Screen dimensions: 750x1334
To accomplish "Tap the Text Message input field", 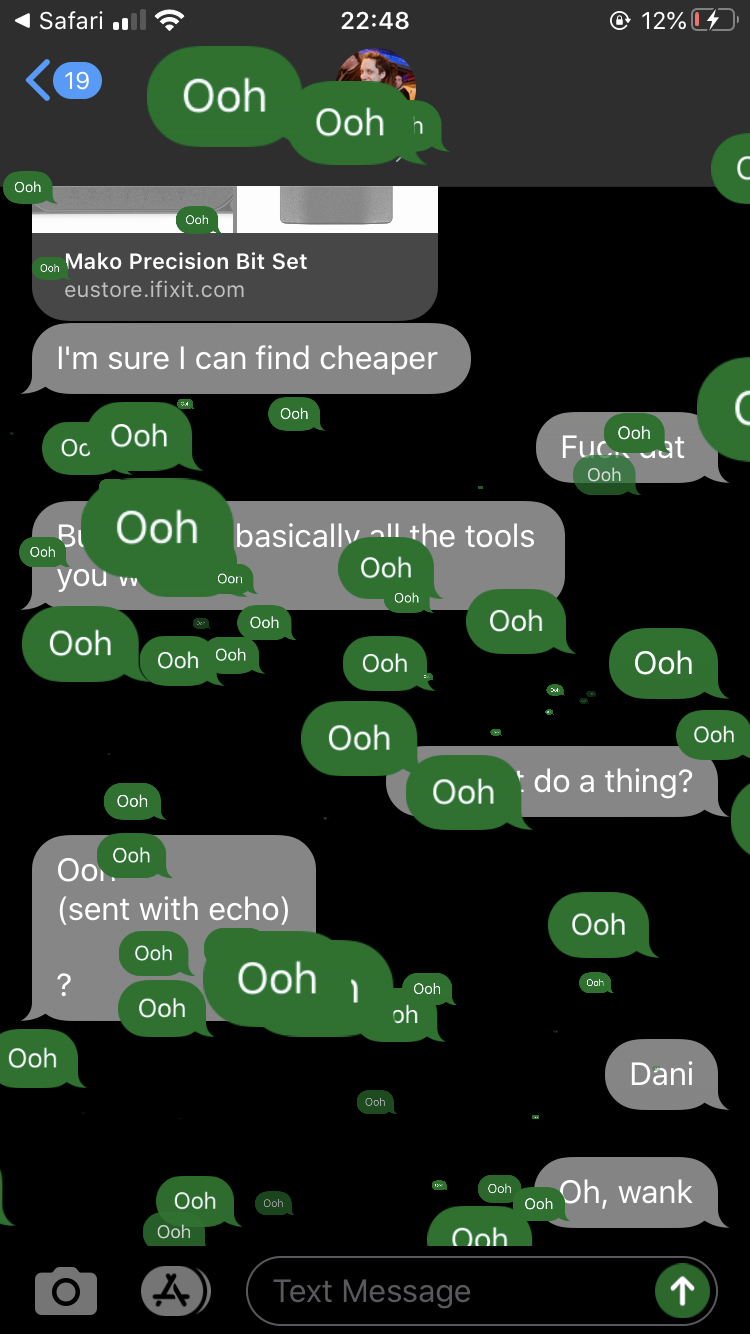I will (x=450, y=1291).
